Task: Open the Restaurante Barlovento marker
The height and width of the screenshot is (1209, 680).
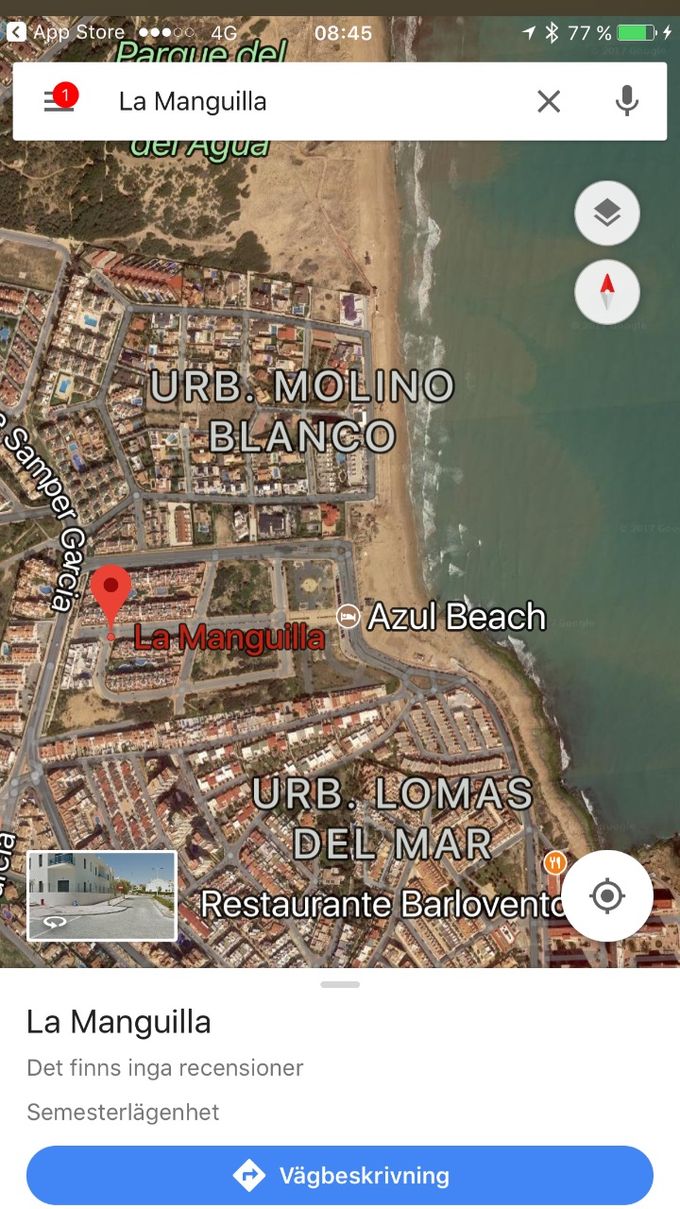Action: (x=555, y=862)
